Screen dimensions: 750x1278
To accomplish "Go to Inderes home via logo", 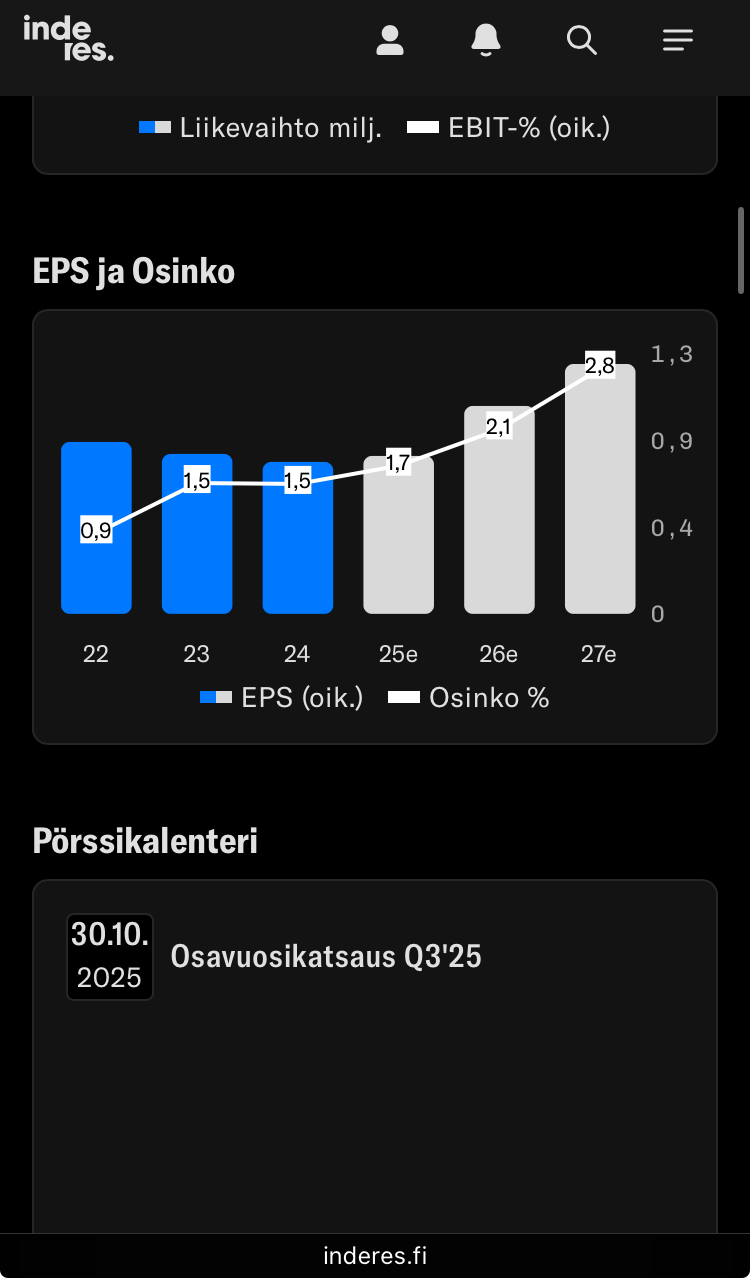I will pos(68,40).
